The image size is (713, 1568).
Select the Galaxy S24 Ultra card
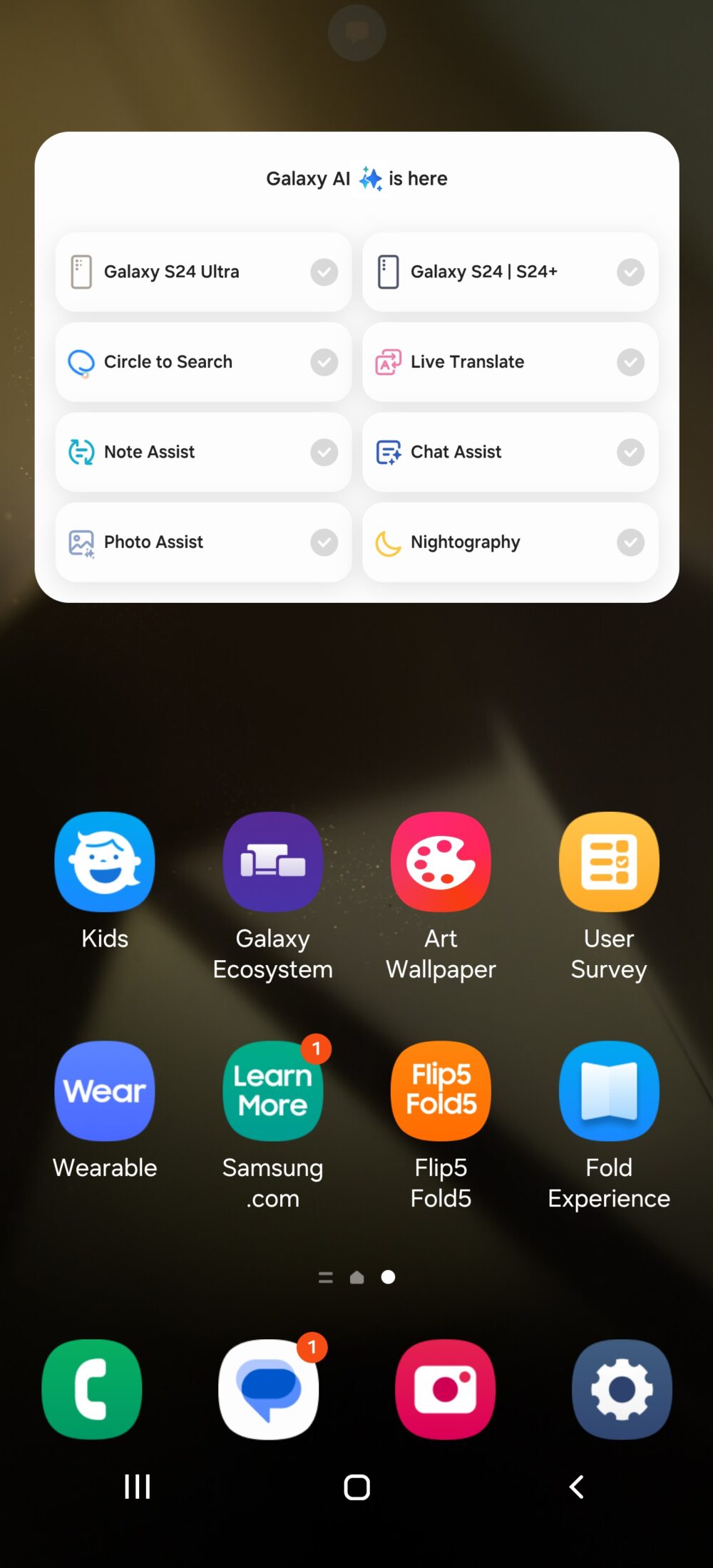[x=202, y=272]
